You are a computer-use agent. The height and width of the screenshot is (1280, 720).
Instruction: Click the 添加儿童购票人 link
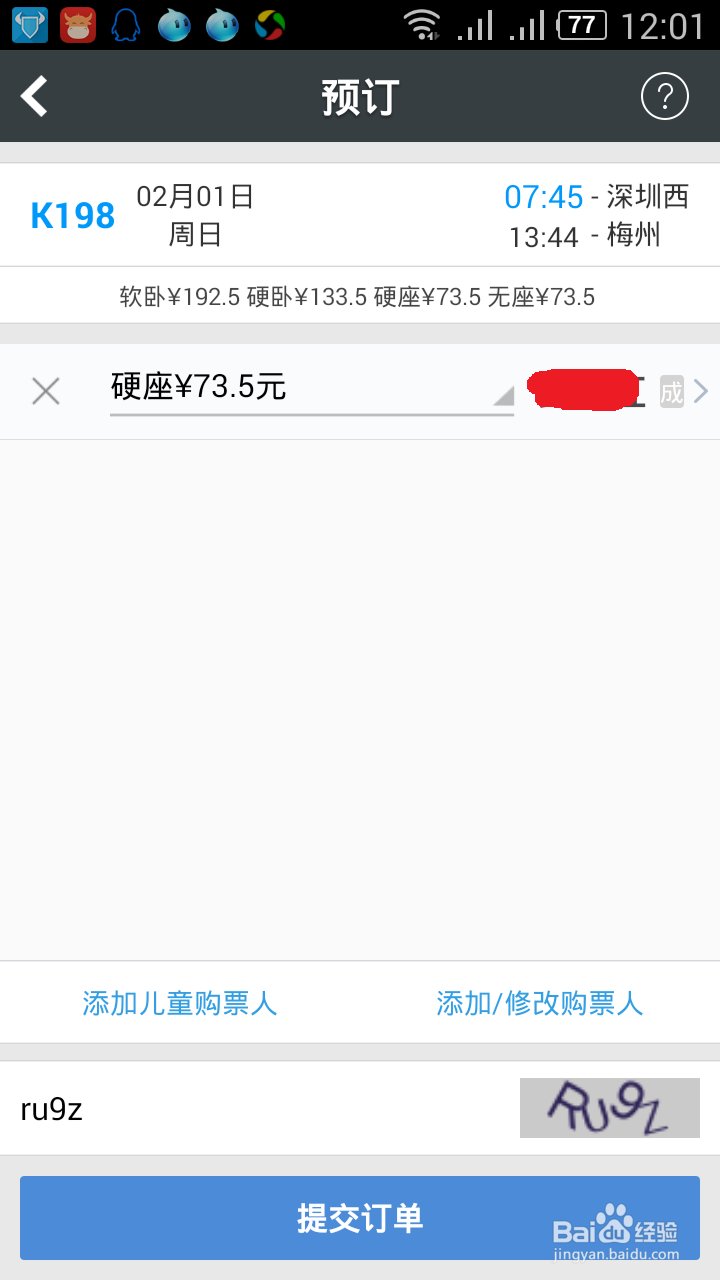(179, 1003)
